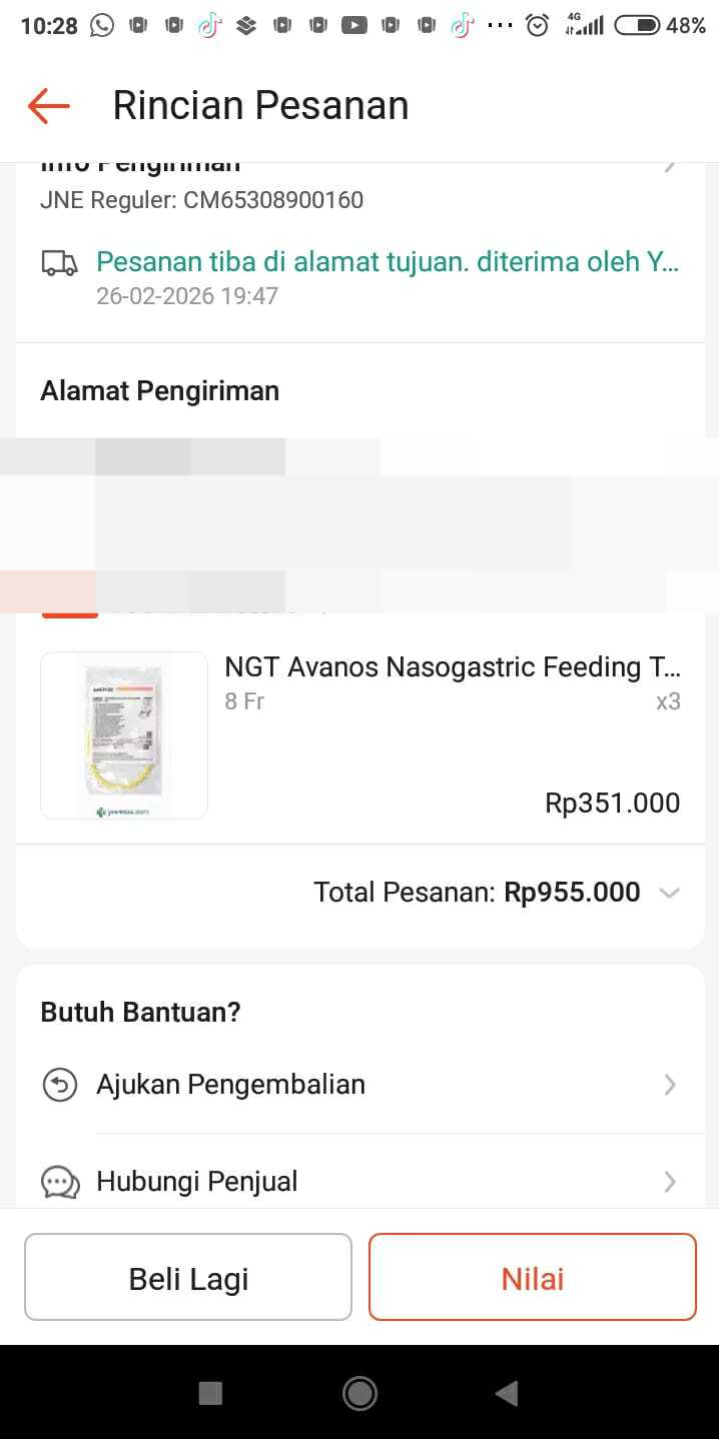Open Hubungi Penjual to contact the seller
Screen dimensions: 719x1439
(x=360, y=1182)
